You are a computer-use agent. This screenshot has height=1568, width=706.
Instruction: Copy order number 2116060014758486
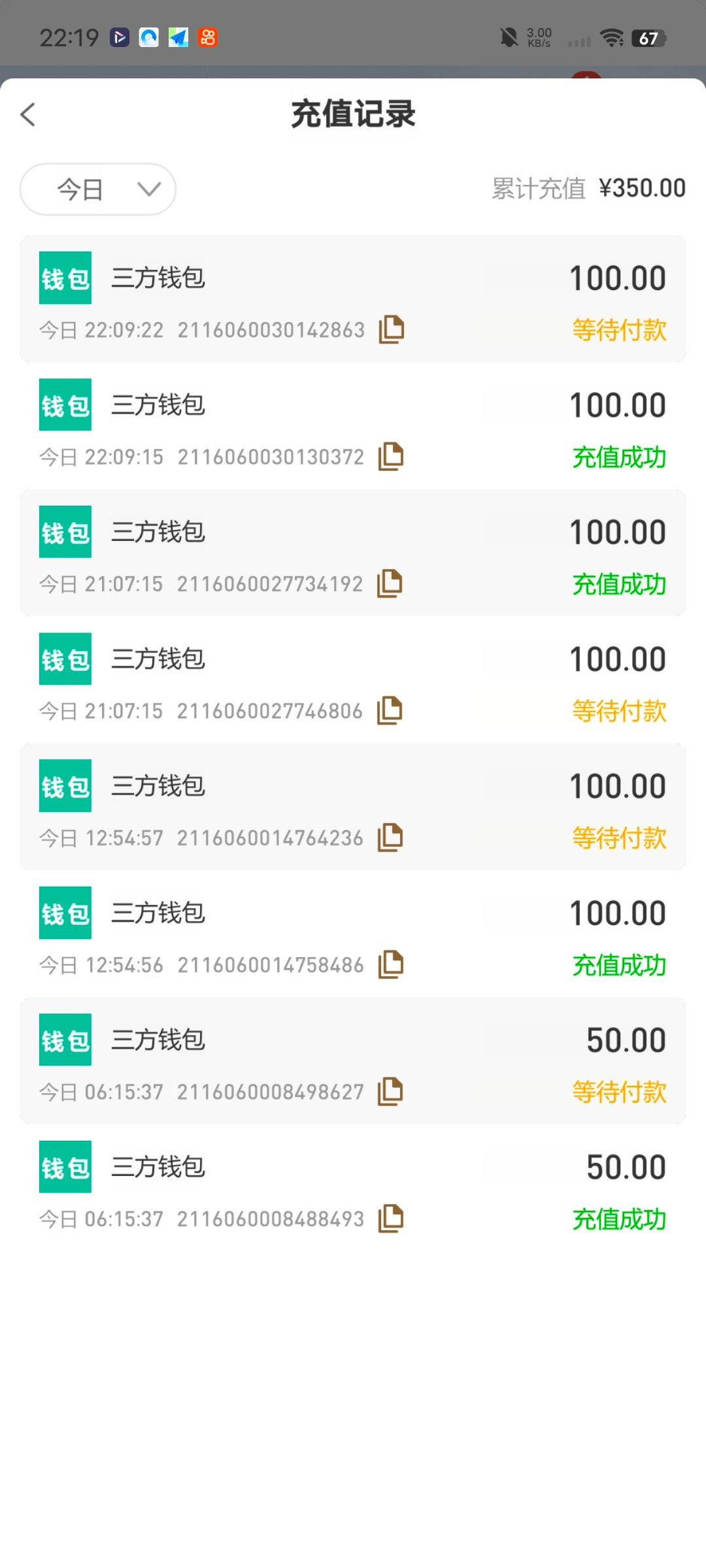tap(391, 964)
